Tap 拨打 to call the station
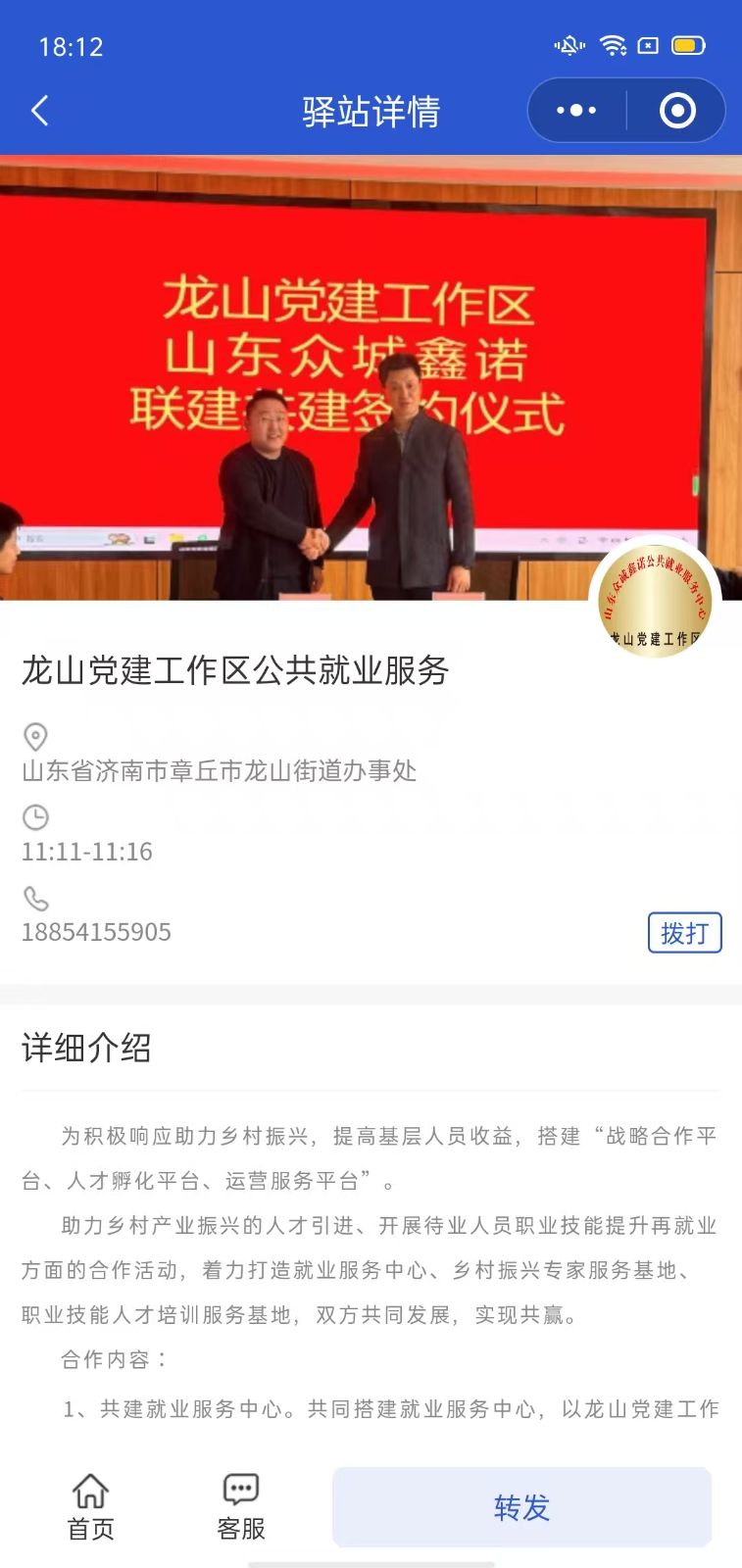This screenshot has height=1568, width=742. click(684, 933)
